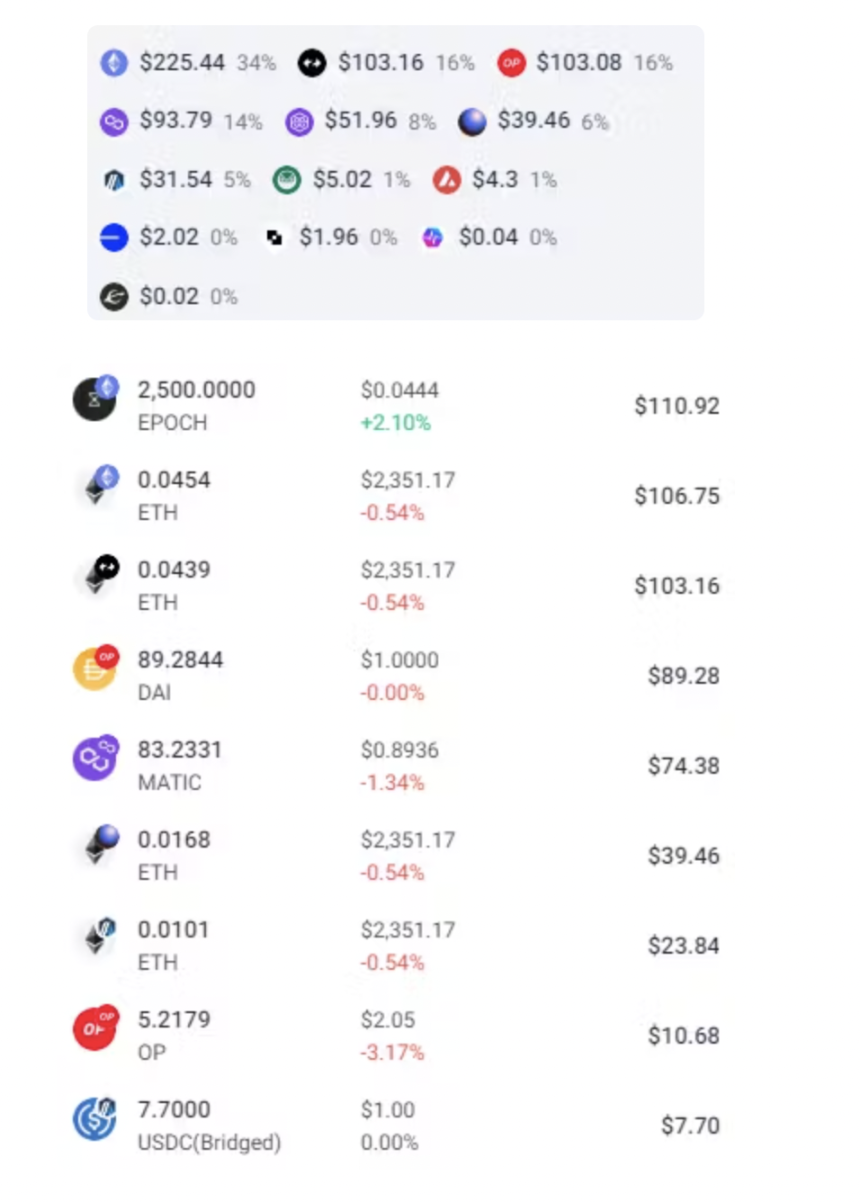Open the EPOCH token row worth $110.92

[x=396, y=406]
